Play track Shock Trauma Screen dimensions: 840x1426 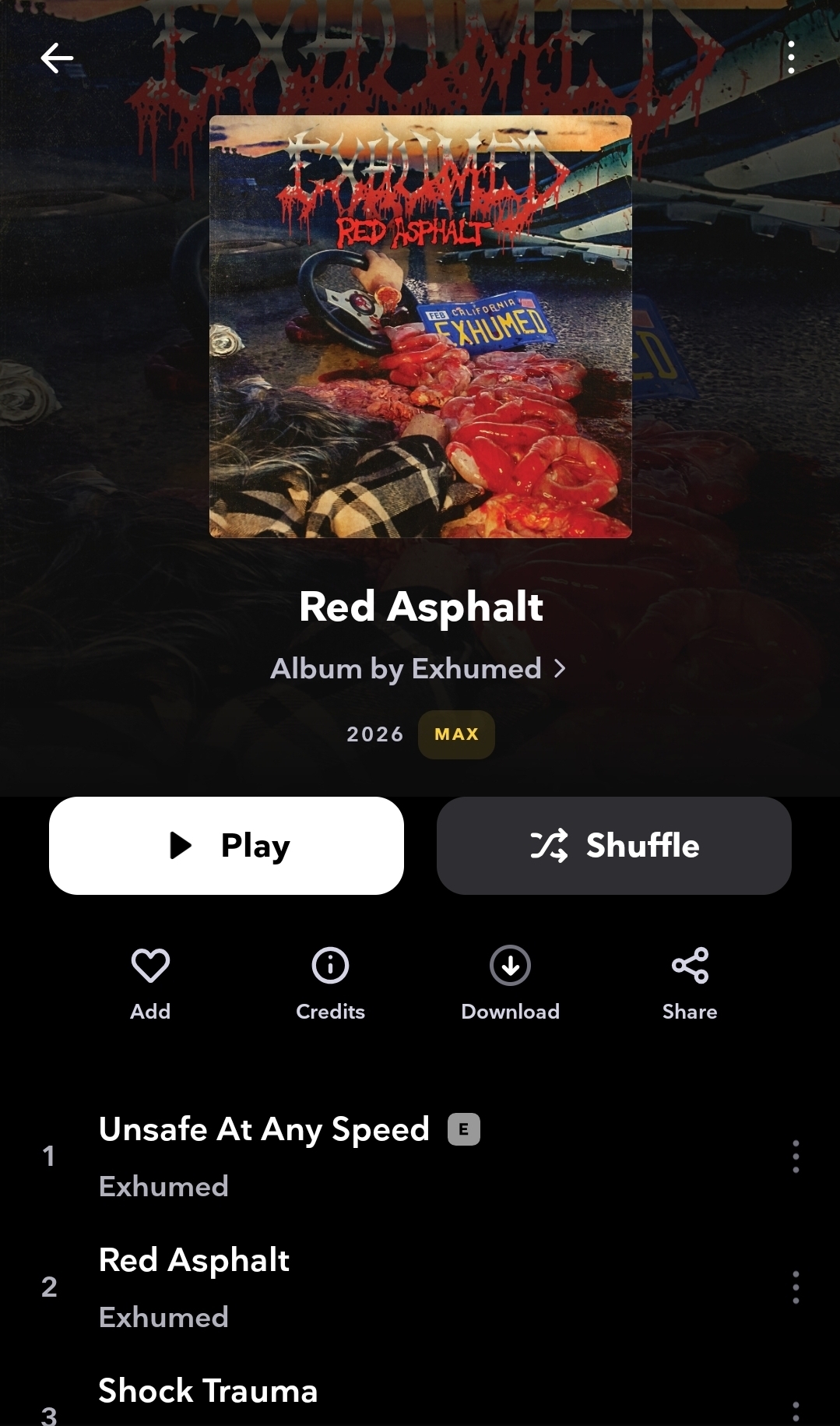(208, 1392)
